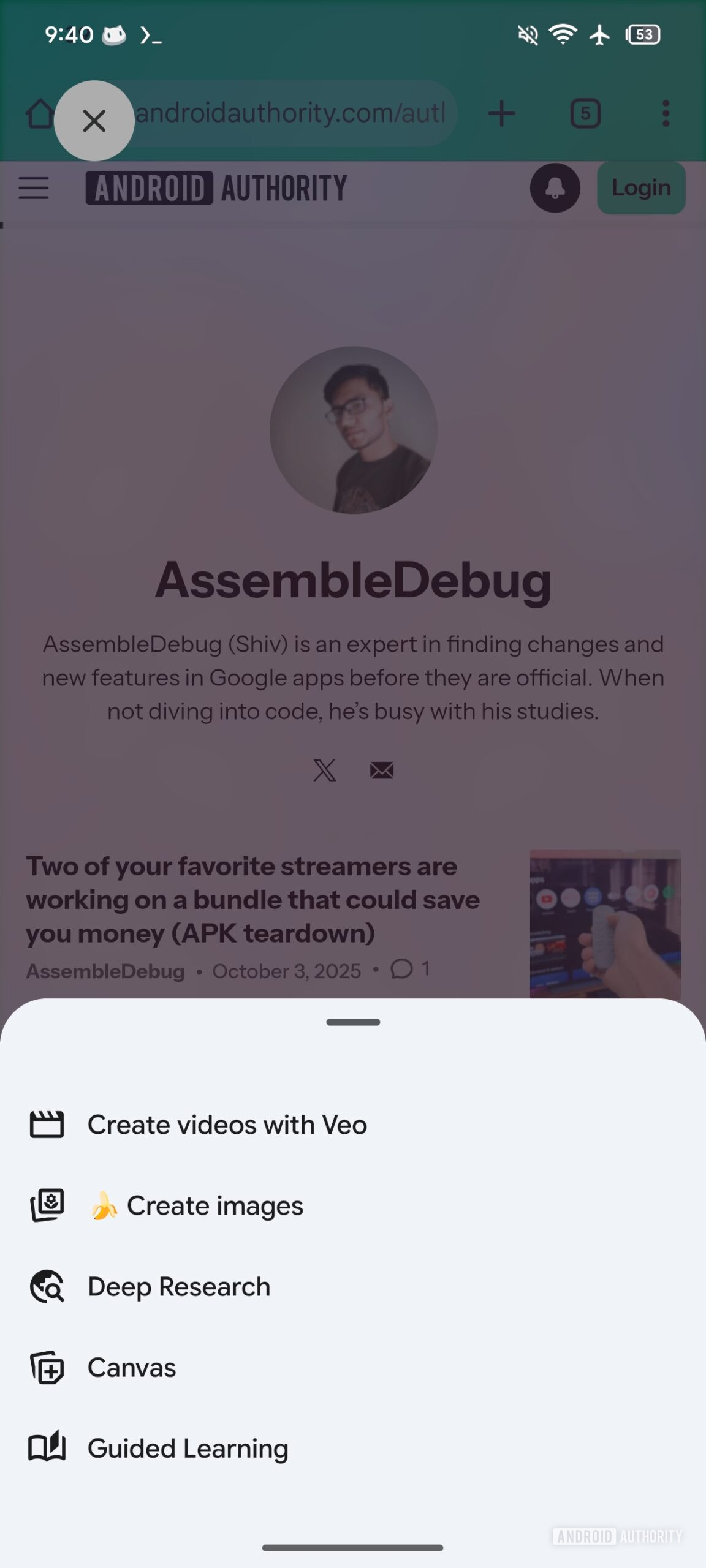
Task: Tap the bottom sheet drag handle
Action: pyautogui.click(x=353, y=1022)
